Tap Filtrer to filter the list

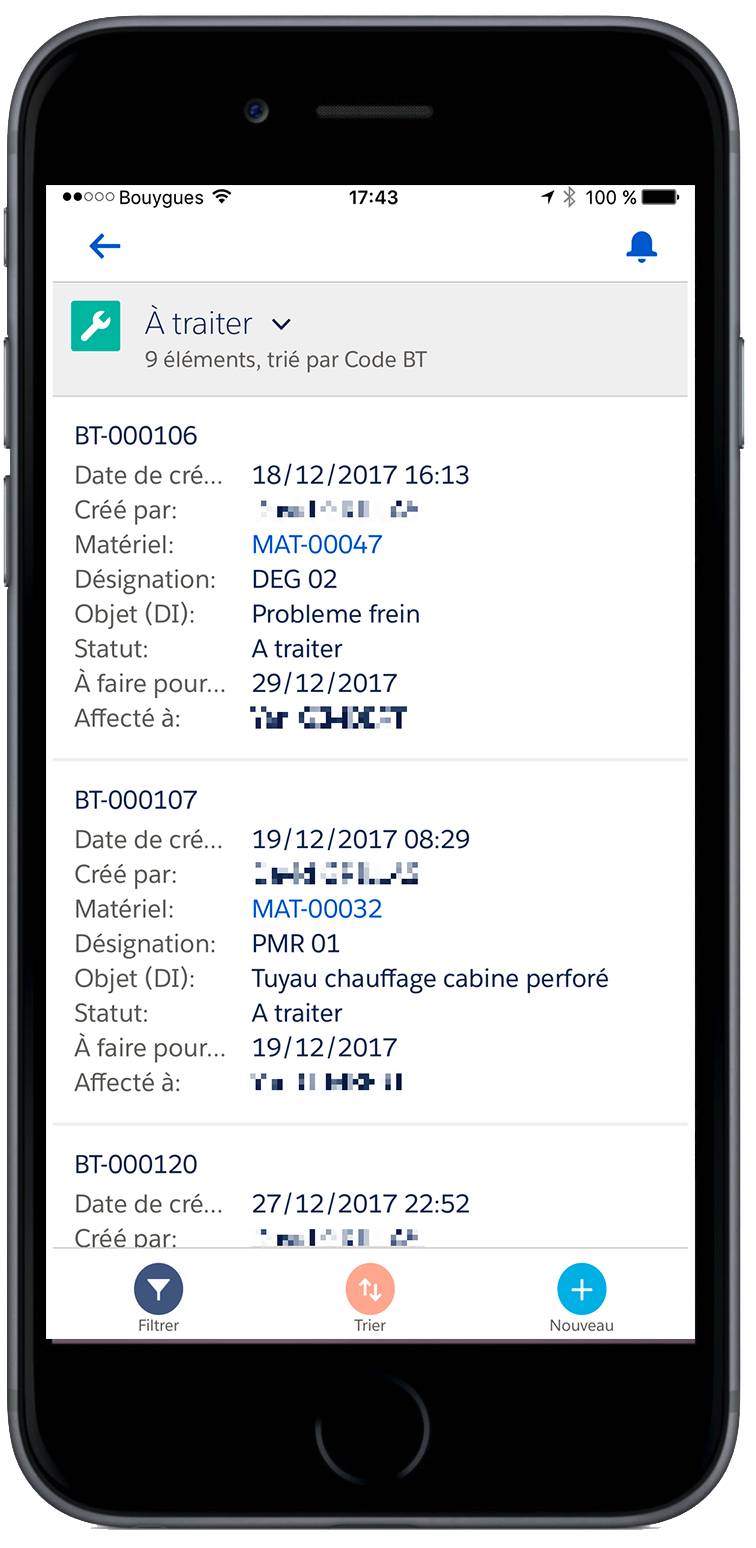[159, 1298]
